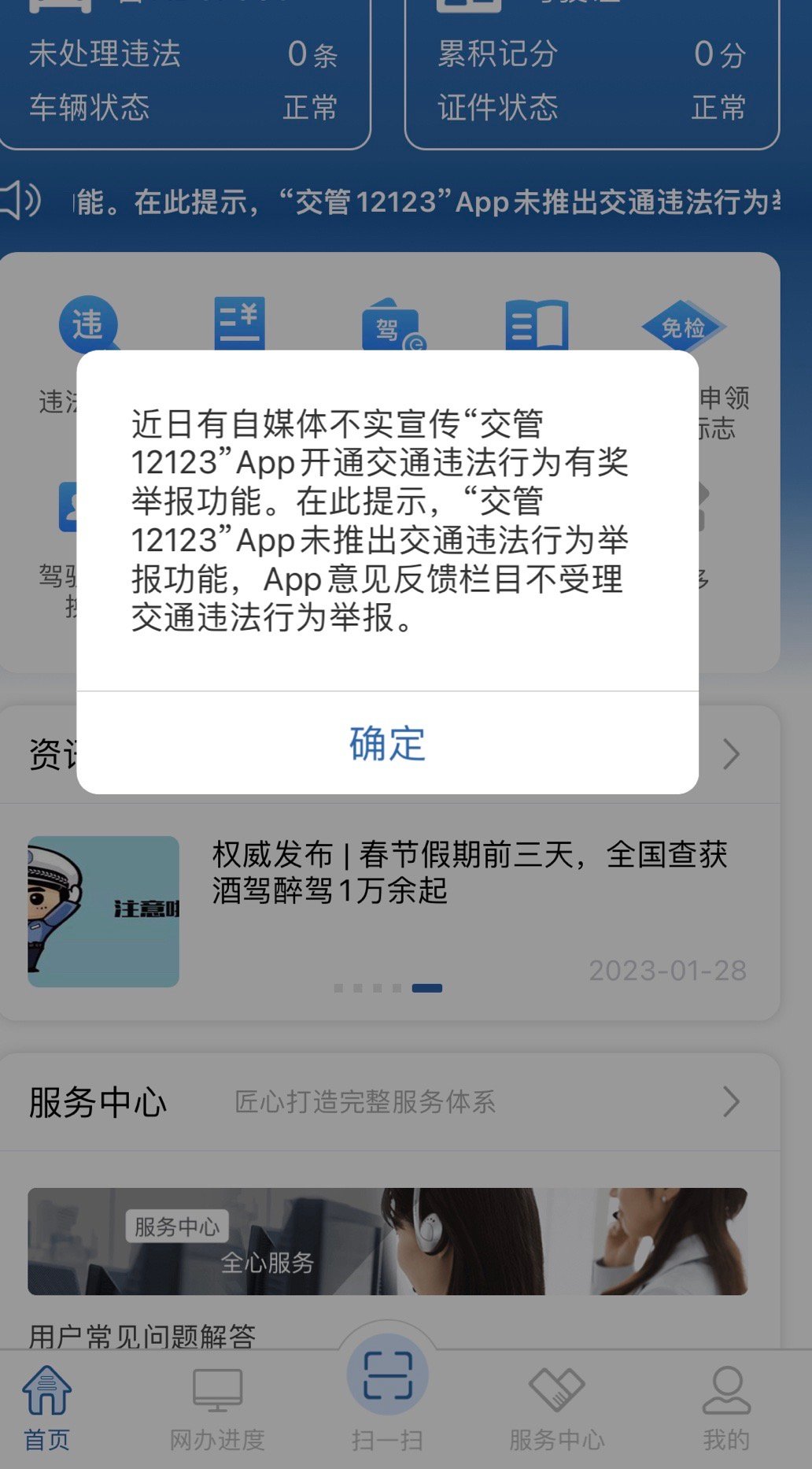Open the 全心服务 service center banner
812x1469 pixels.
click(x=387, y=1241)
